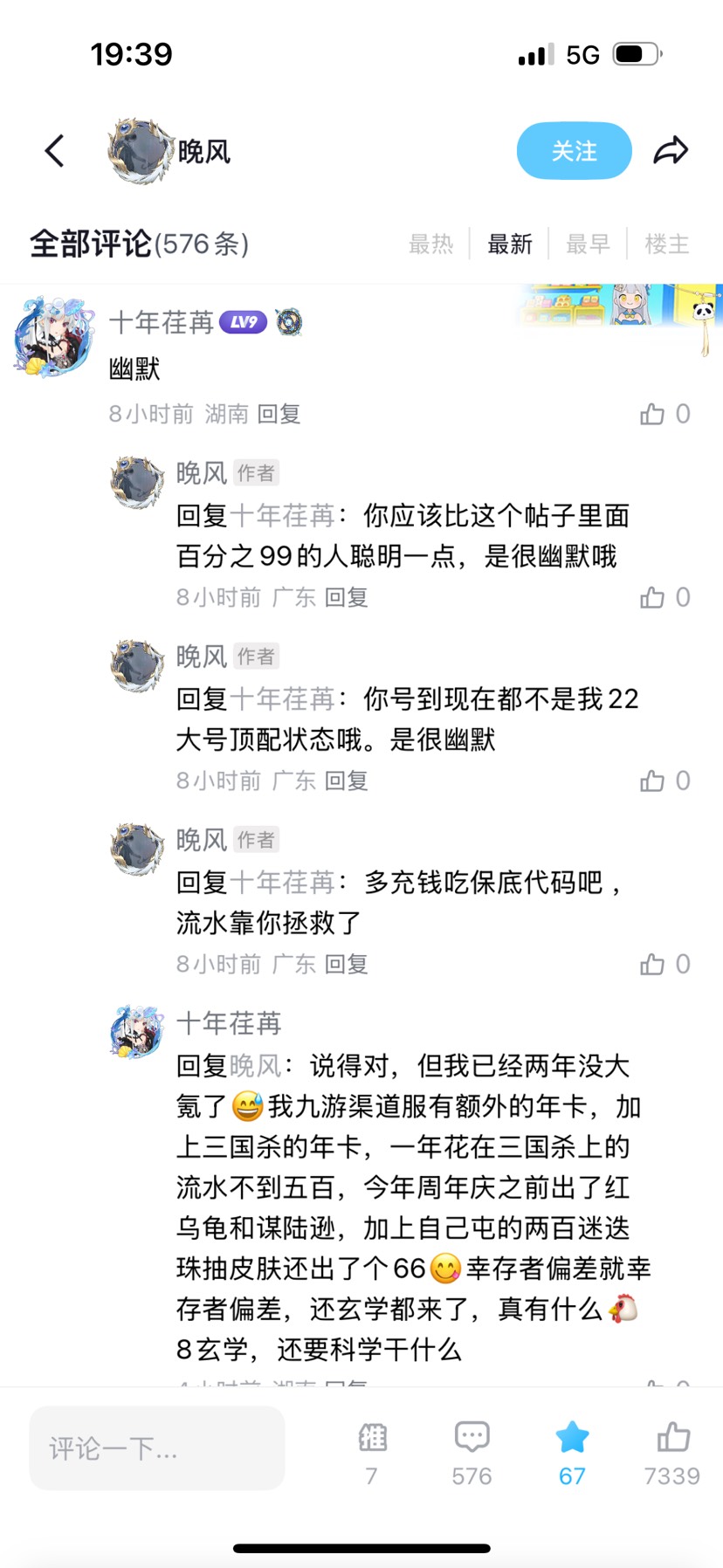Reply to 十年荏苒's 幽默 comment
723x1568 pixels.
pos(279,414)
